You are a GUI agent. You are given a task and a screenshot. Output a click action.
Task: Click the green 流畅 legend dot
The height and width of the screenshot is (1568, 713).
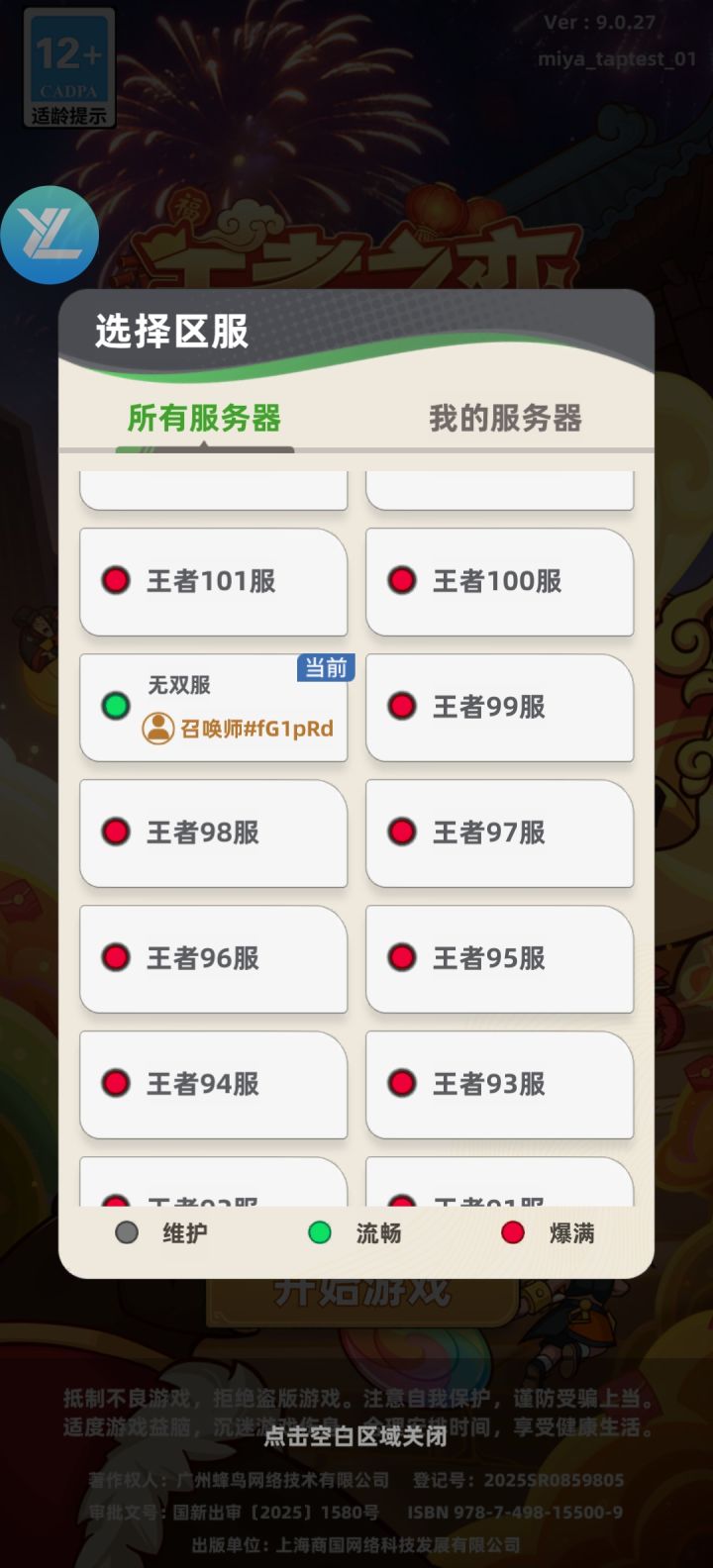coord(318,1232)
